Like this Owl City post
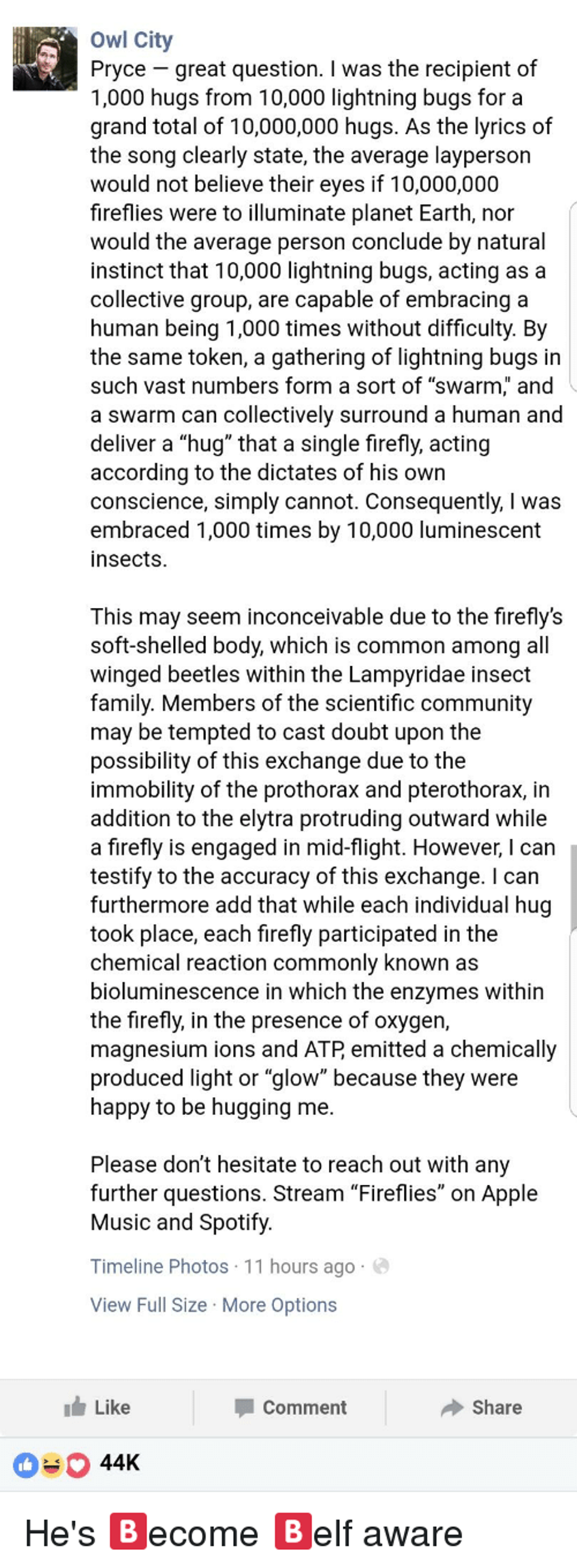This screenshot has width=577, height=1568. [97, 1407]
